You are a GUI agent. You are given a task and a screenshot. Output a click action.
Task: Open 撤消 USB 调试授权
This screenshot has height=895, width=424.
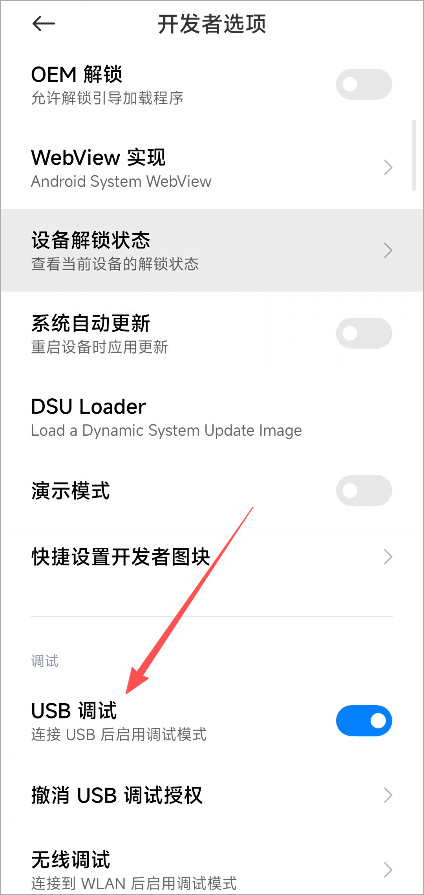click(x=212, y=795)
